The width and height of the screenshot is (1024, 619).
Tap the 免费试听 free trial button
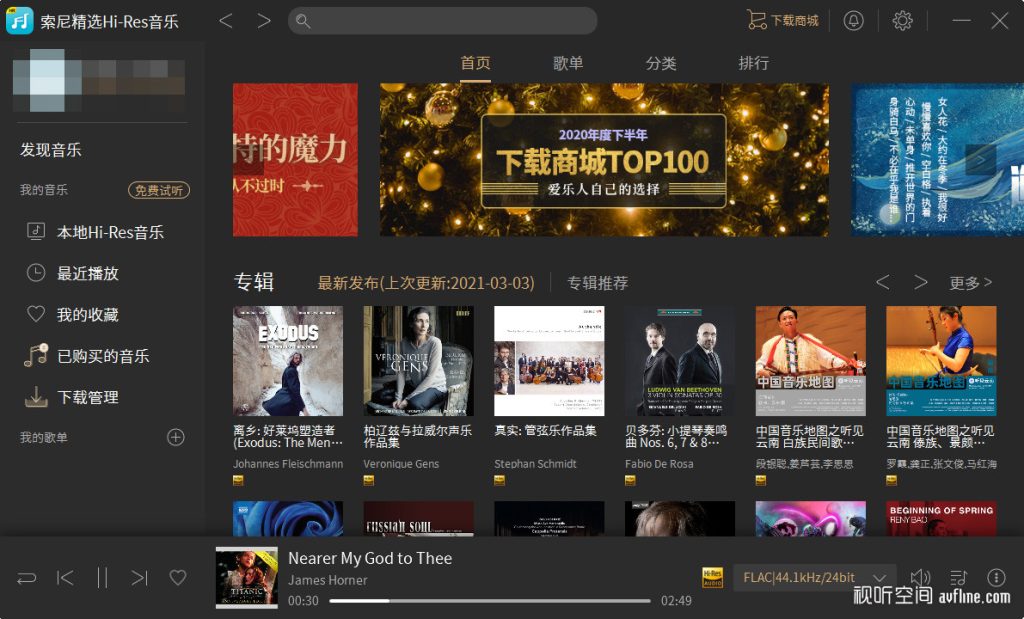point(159,190)
